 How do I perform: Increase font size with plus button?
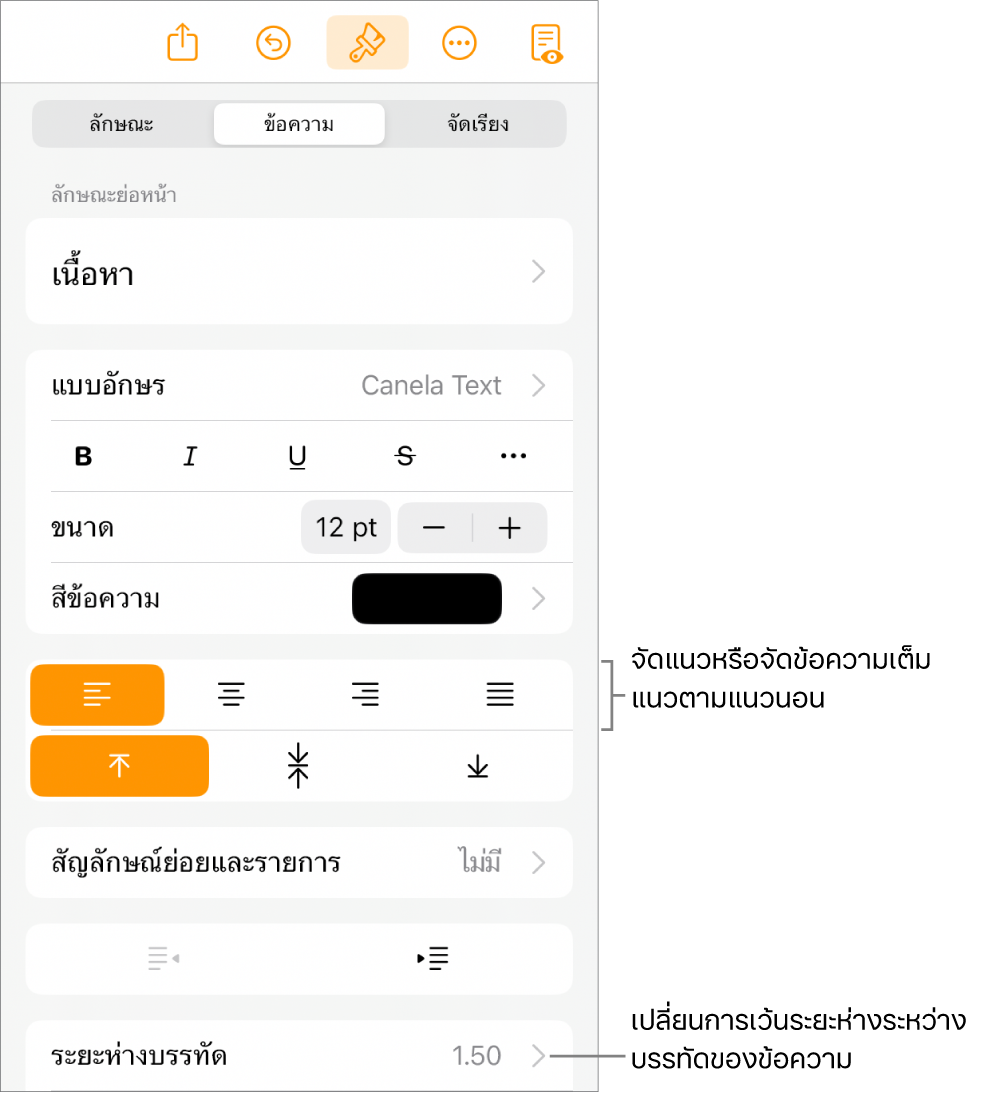coord(510,528)
